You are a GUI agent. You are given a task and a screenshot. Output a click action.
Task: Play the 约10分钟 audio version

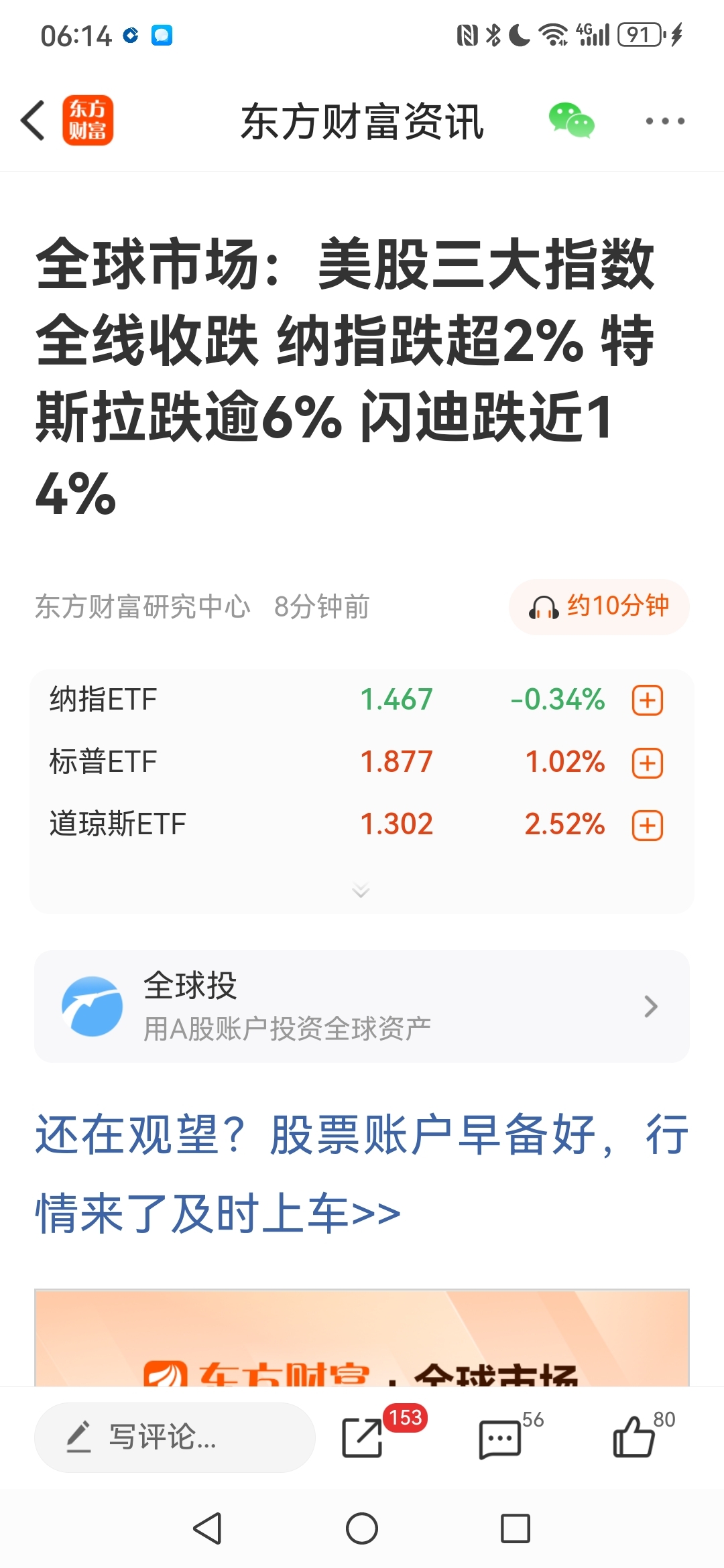pyautogui.click(x=599, y=606)
